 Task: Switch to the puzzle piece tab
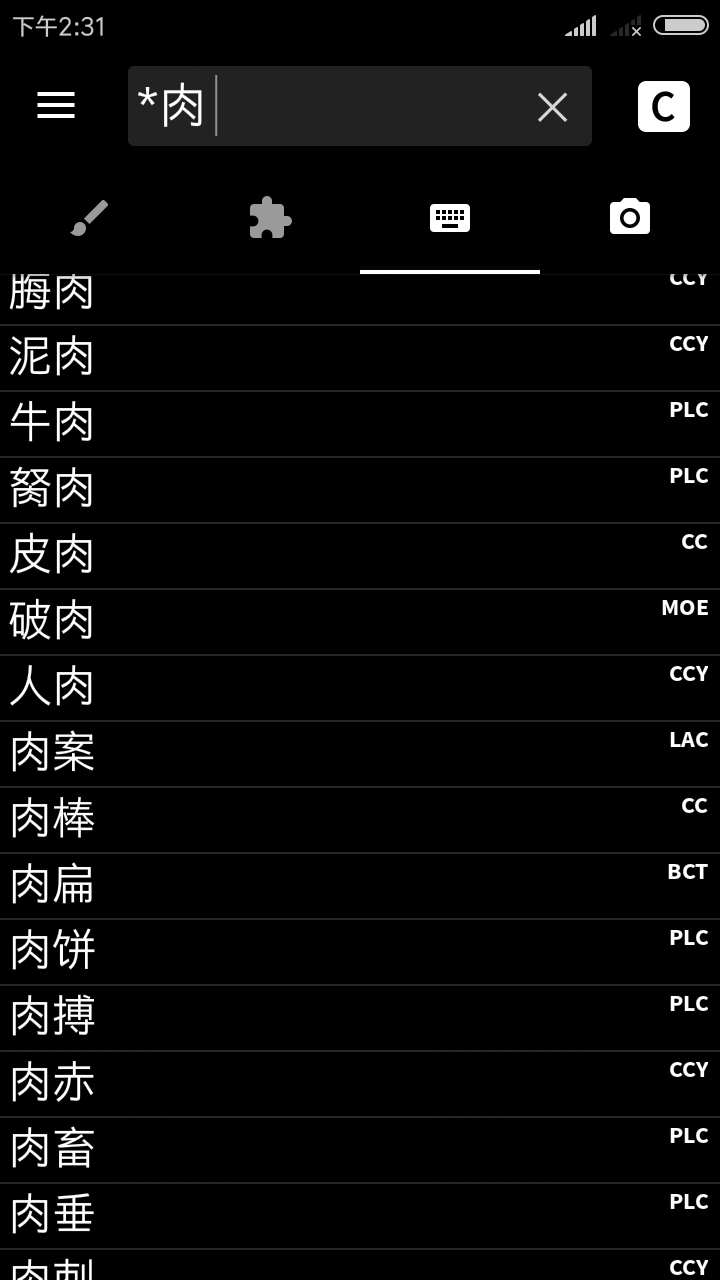click(270, 217)
